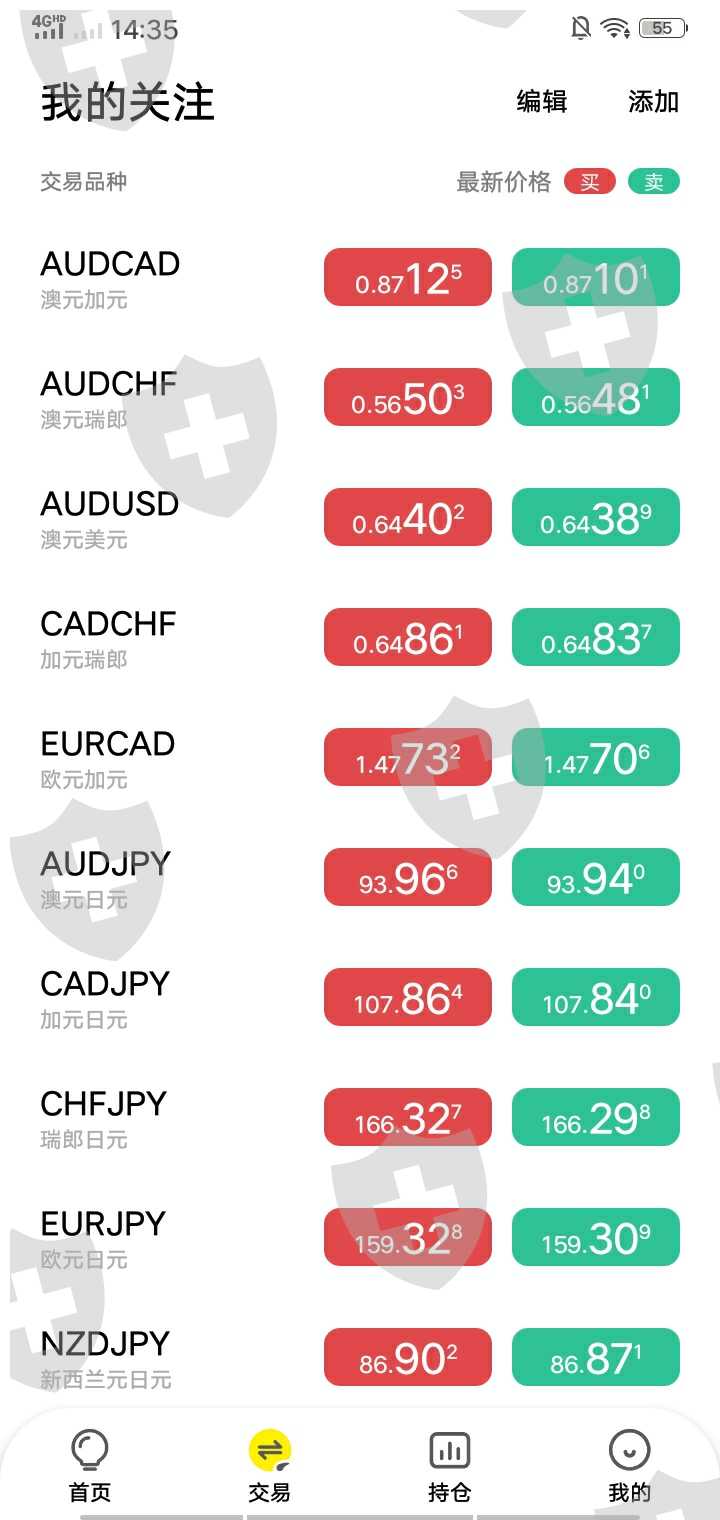Tap the green AUDCAD sell price 0.87101

(596, 277)
